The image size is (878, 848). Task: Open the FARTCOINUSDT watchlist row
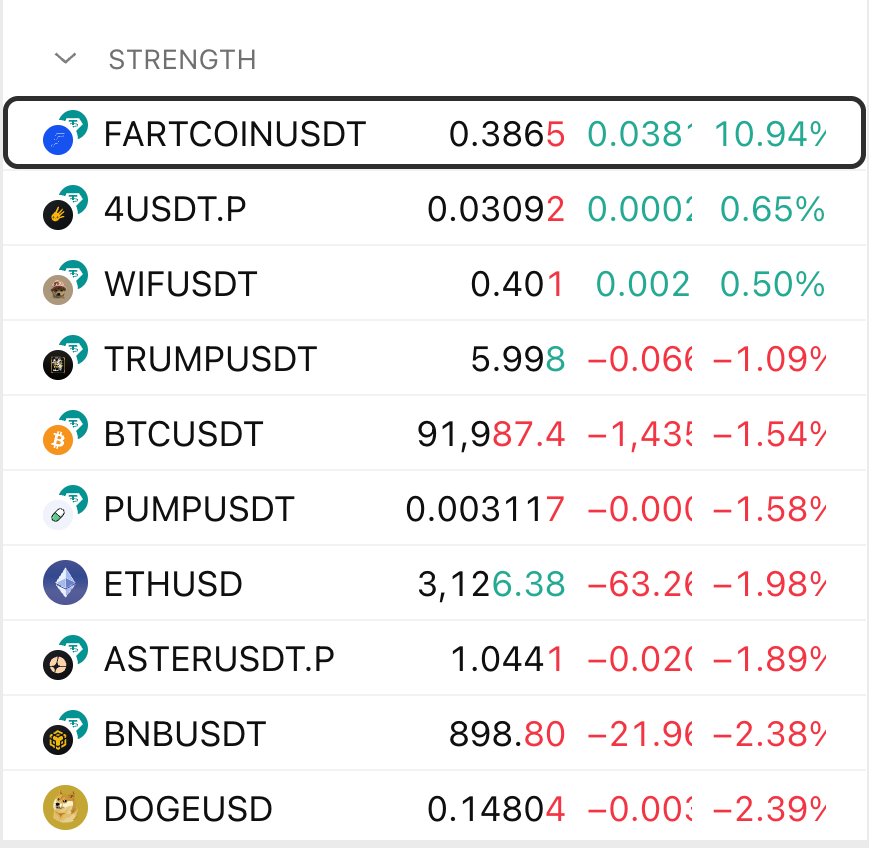235,134
